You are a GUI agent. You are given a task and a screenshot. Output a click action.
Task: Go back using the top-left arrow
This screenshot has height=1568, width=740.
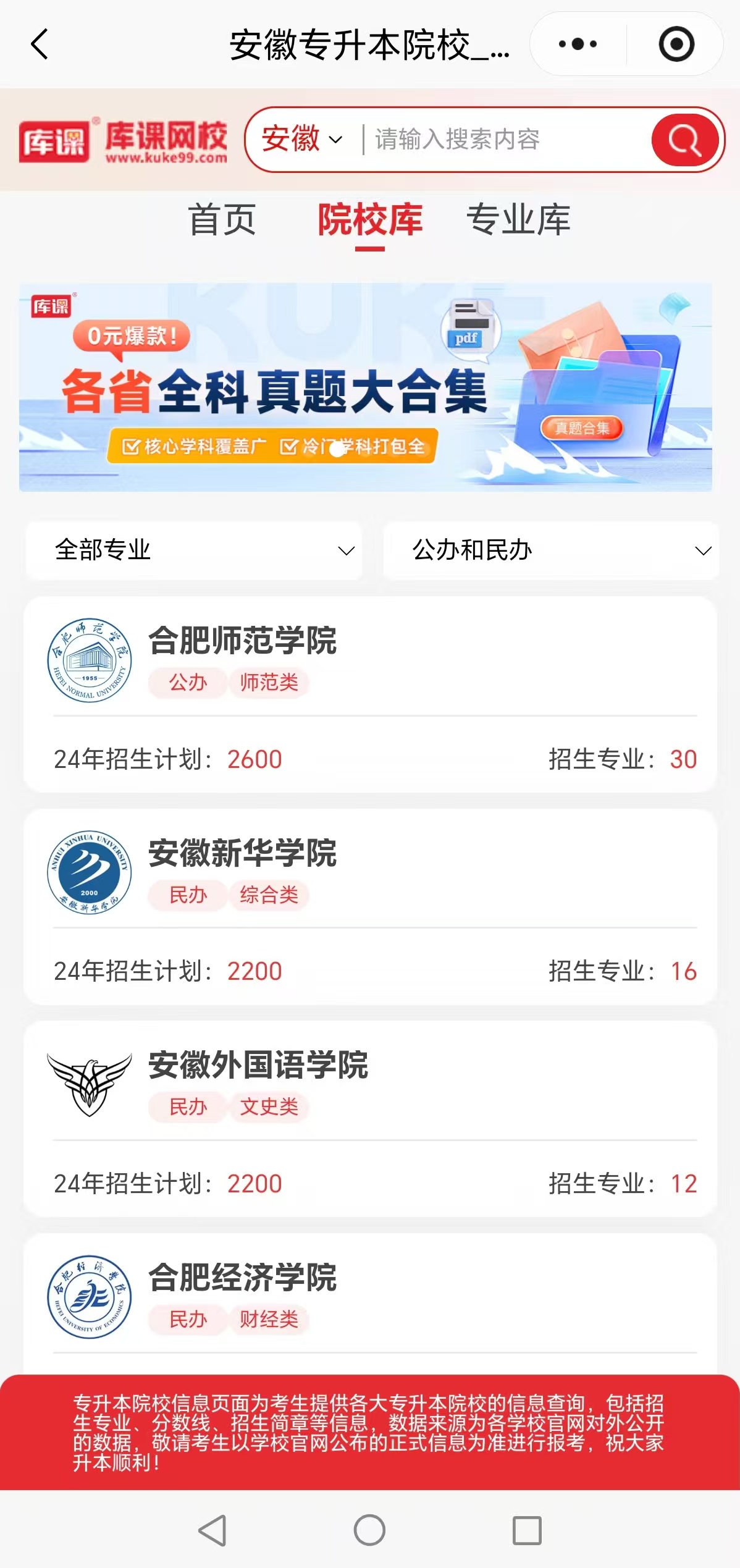(40, 44)
